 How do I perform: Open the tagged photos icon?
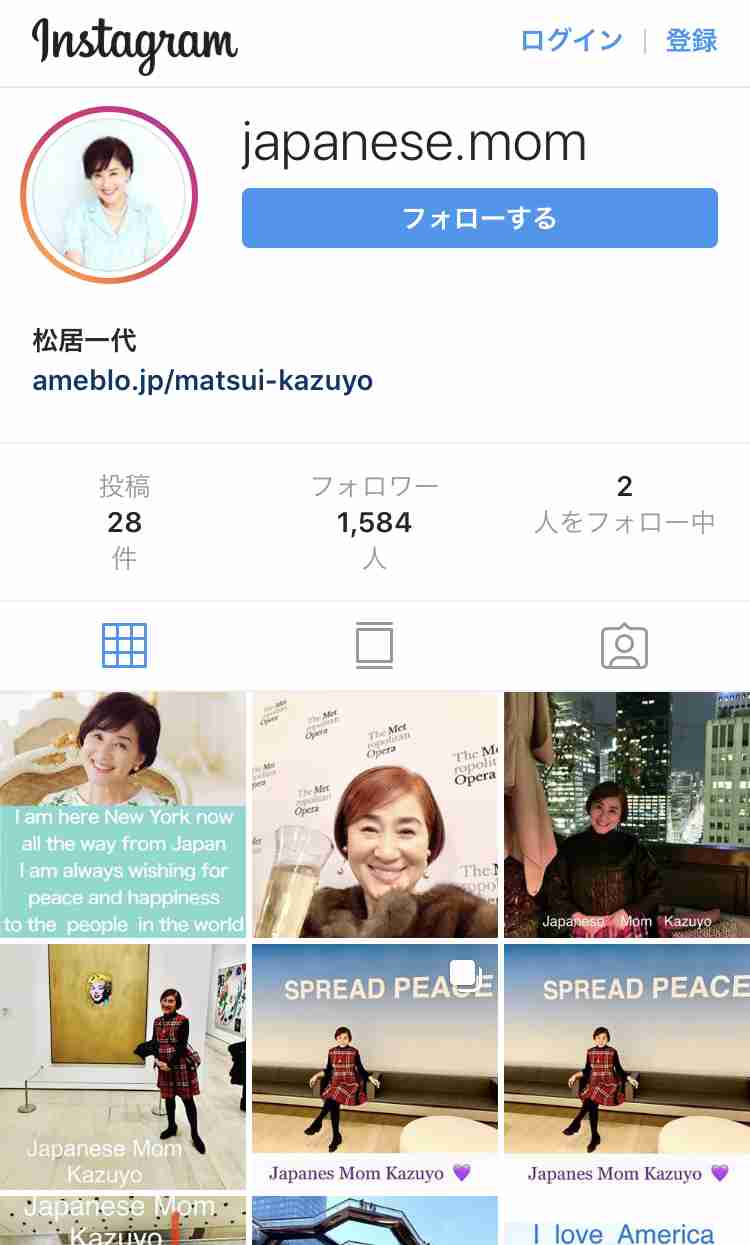pyautogui.click(x=625, y=645)
